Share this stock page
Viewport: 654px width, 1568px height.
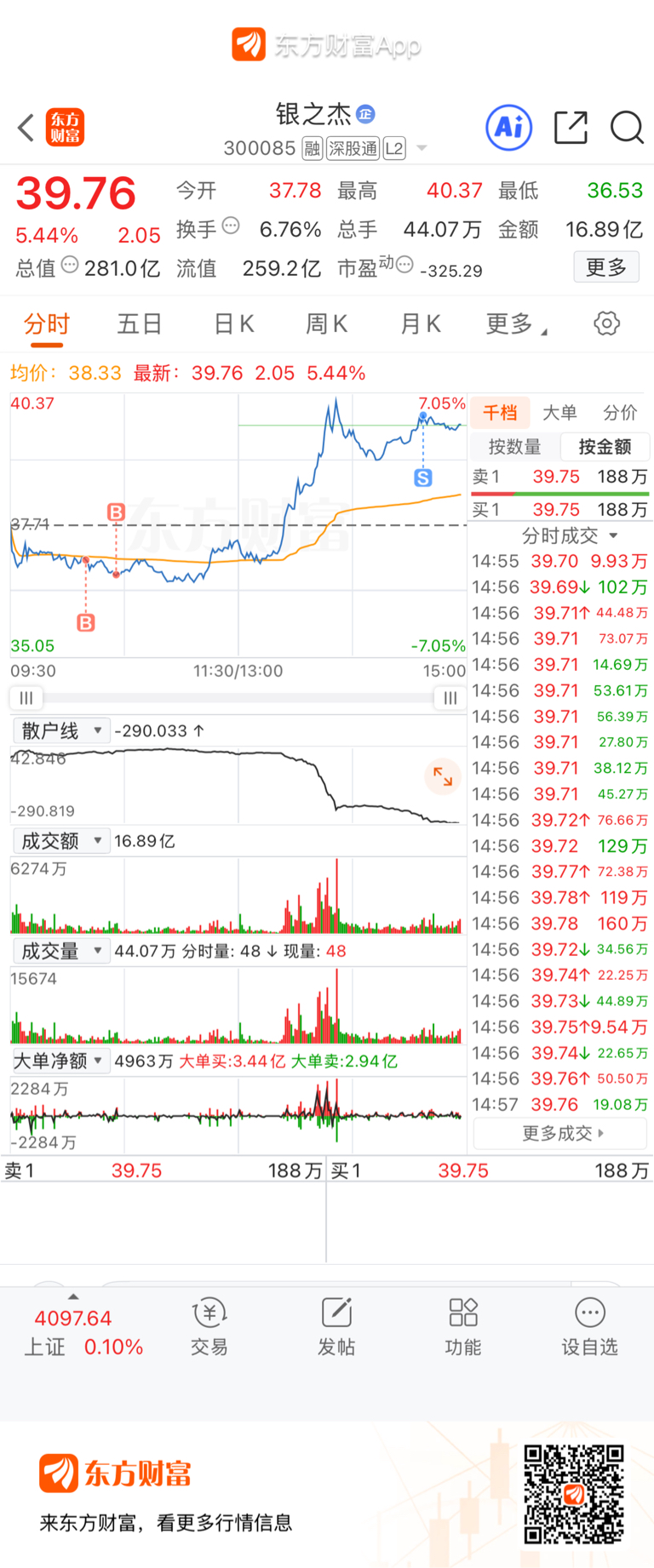(x=571, y=128)
